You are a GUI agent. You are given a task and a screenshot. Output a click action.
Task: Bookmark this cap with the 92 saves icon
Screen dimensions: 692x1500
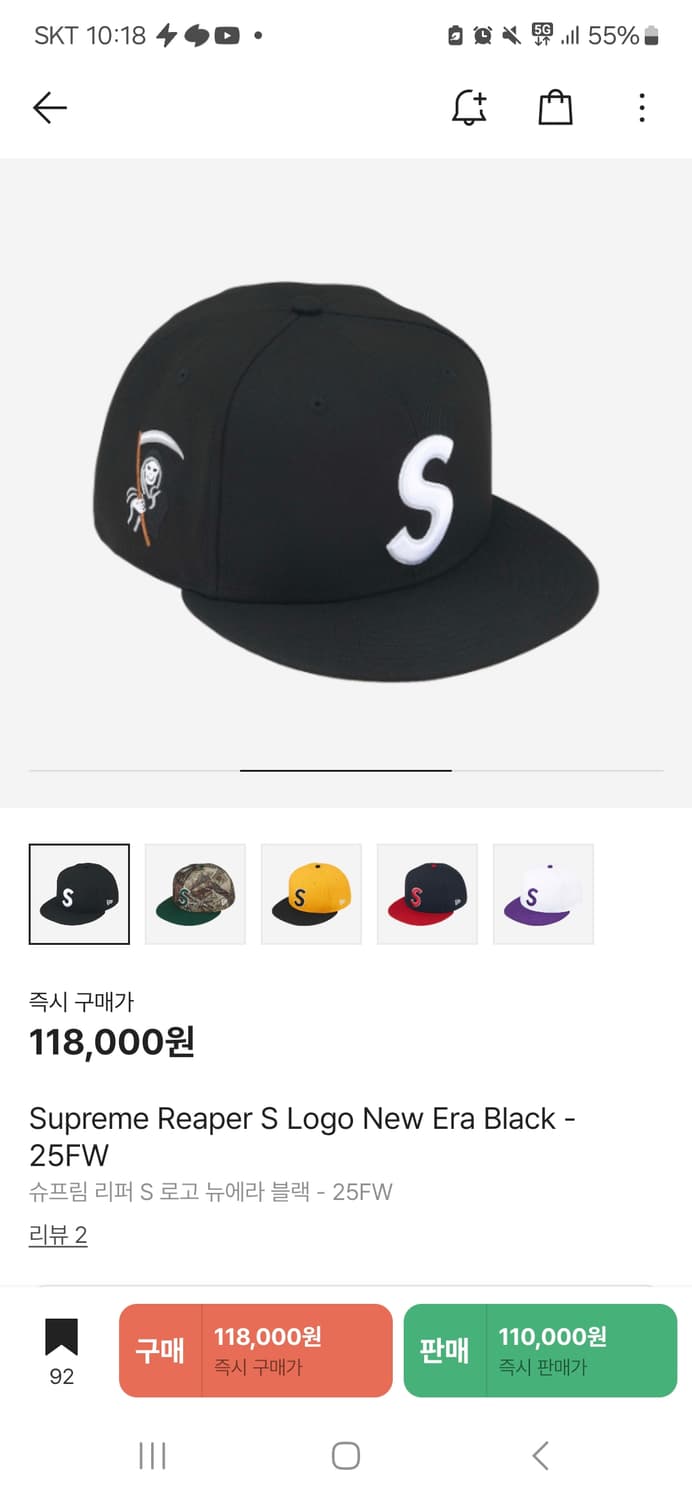point(61,1340)
